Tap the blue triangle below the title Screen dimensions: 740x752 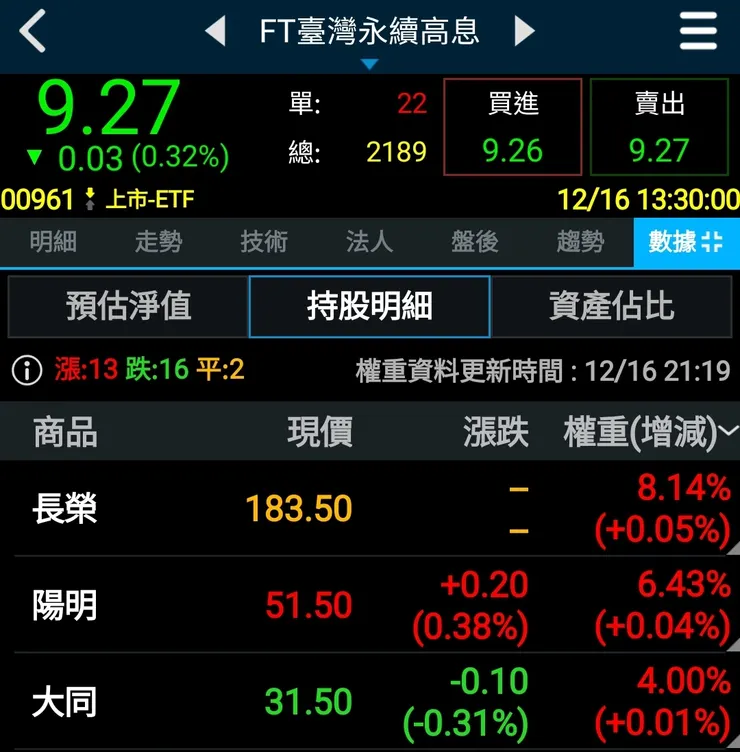pyautogui.click(x=369, y=61)
